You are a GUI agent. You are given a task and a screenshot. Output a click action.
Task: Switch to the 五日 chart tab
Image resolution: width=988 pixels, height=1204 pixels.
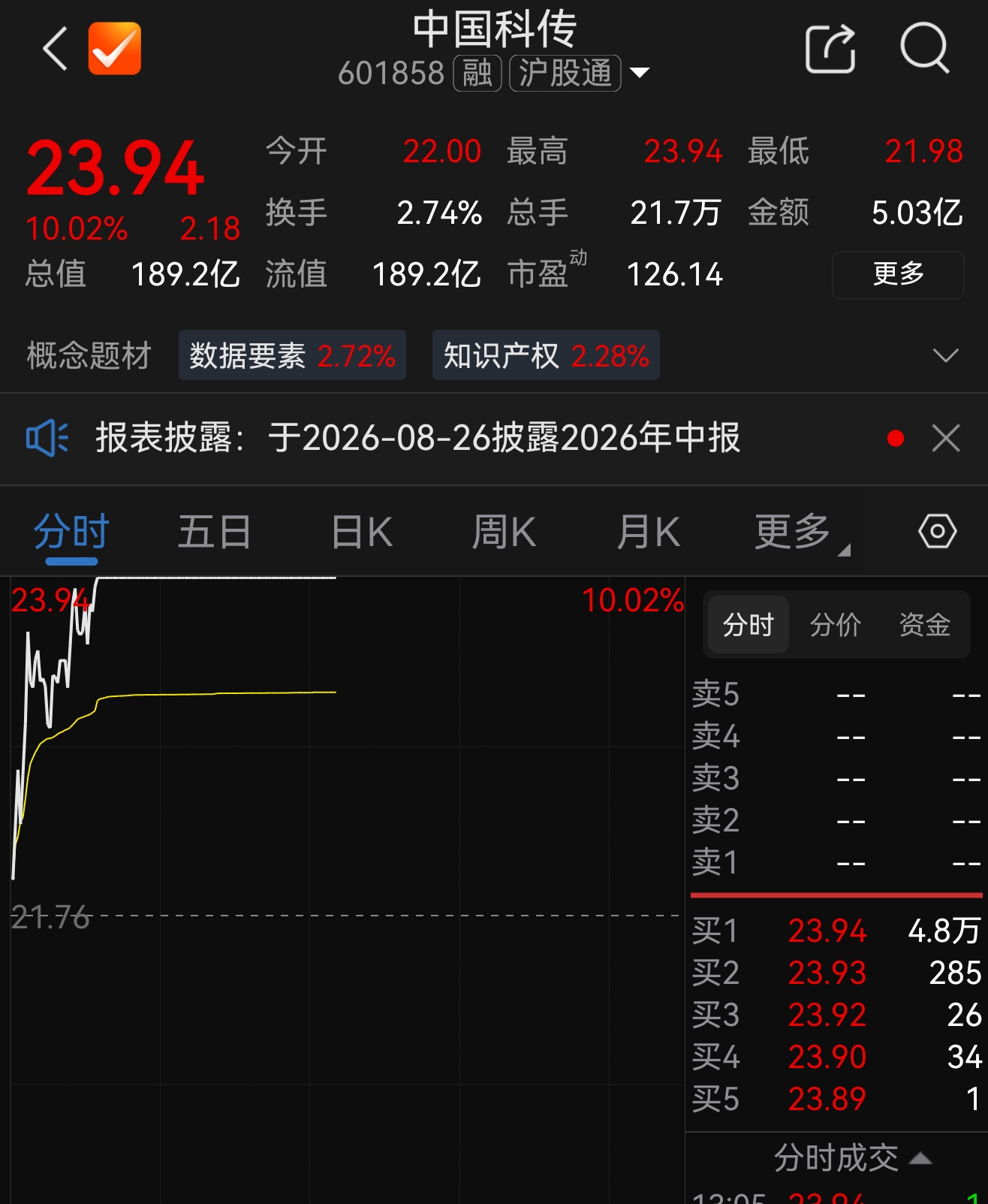click(x=215, y=533)
